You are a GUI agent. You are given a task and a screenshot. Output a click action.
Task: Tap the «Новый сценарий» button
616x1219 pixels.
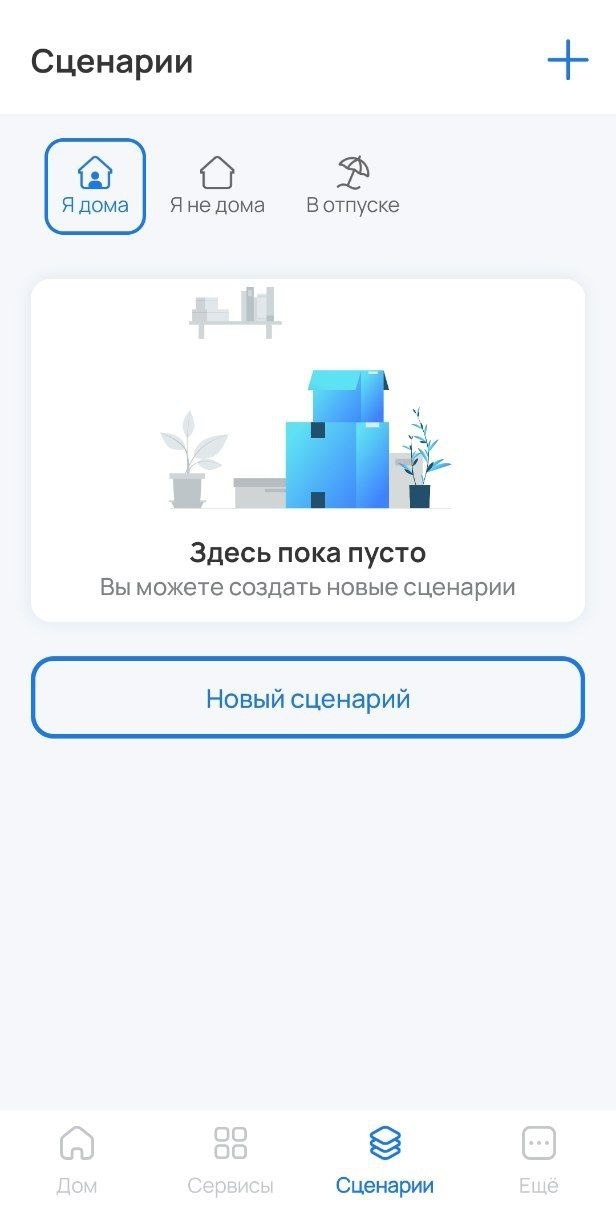[x=308, y=698]
